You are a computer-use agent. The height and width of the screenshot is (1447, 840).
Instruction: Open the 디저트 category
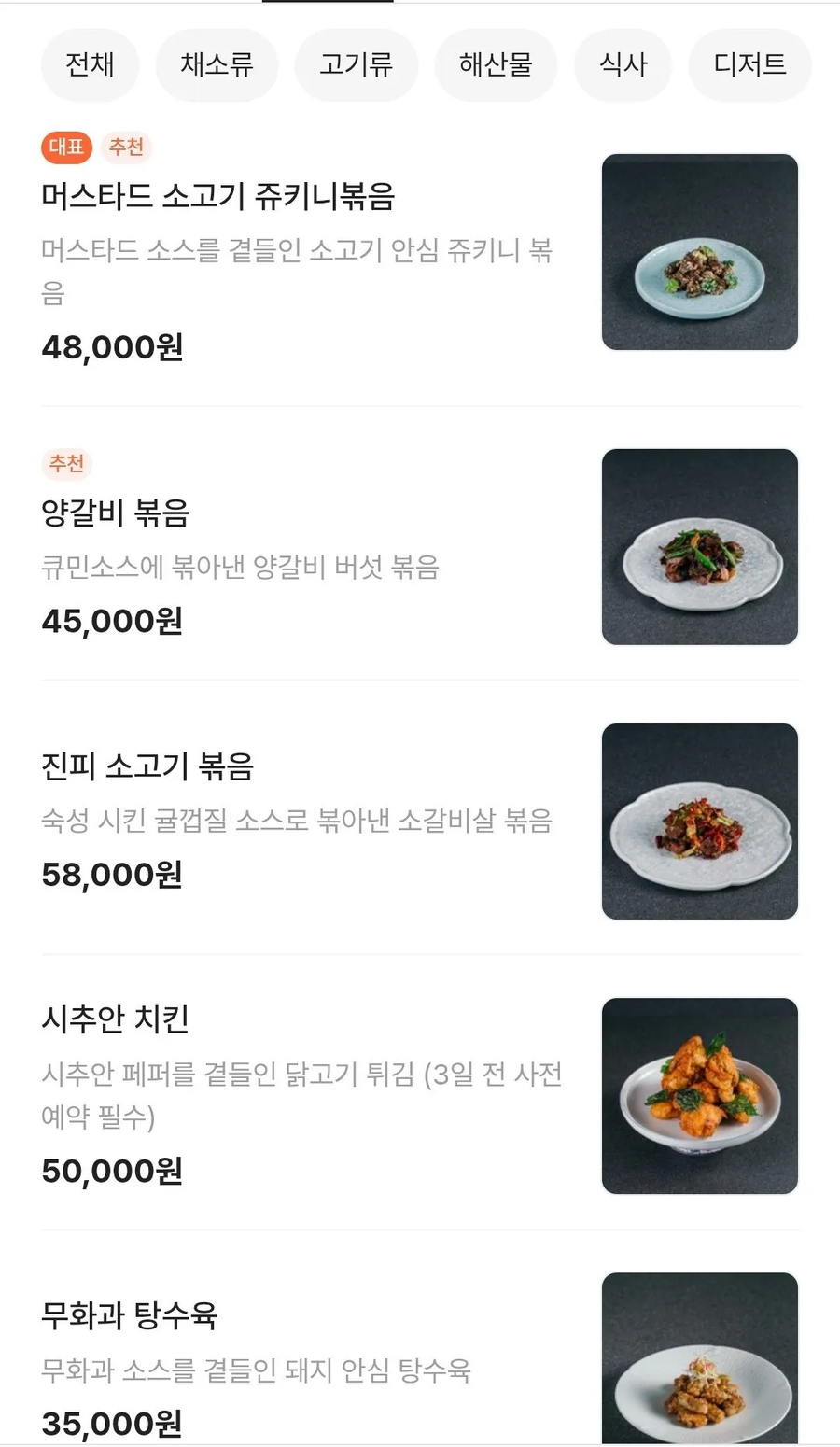(x=749, y=65)
